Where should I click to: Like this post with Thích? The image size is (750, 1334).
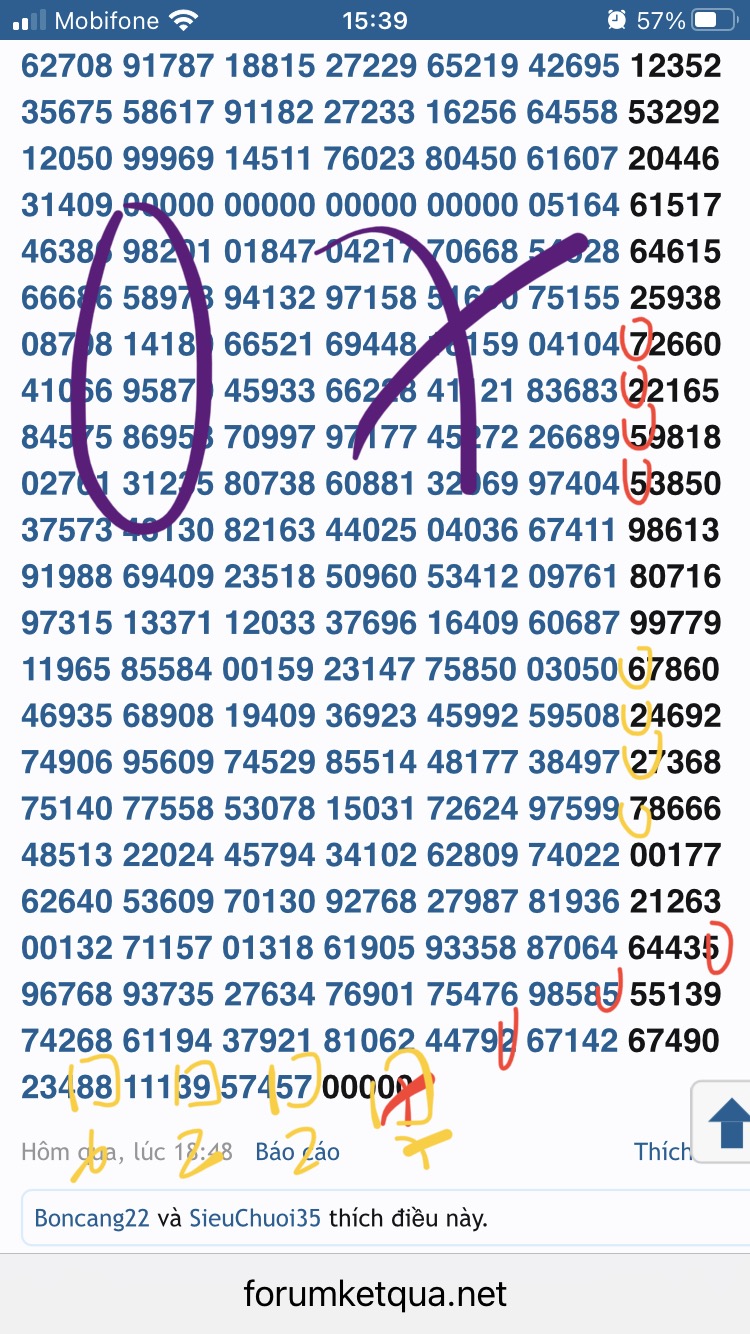662,1152
